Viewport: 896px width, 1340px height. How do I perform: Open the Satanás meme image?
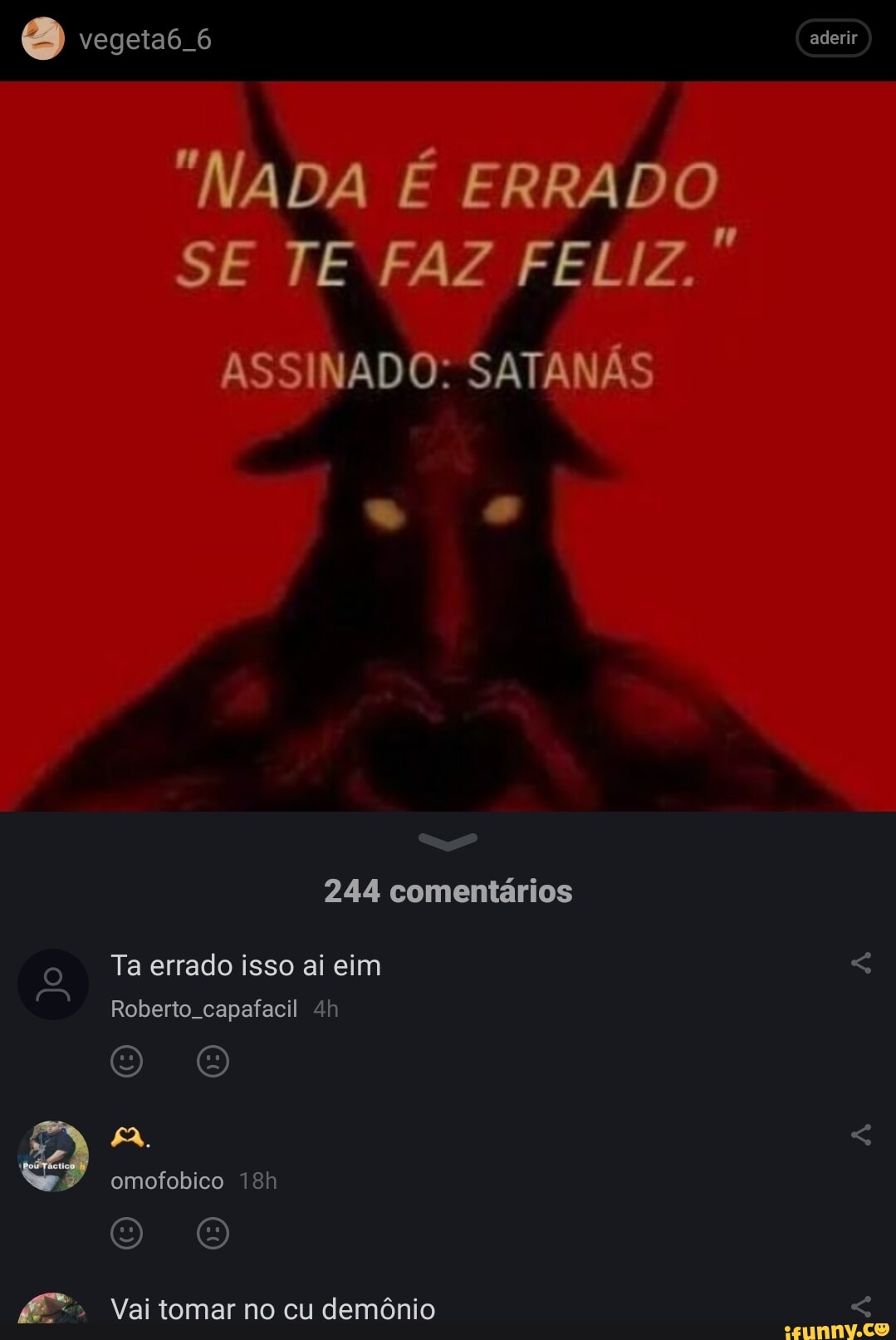pyautogui.click(x=448, y=446)
